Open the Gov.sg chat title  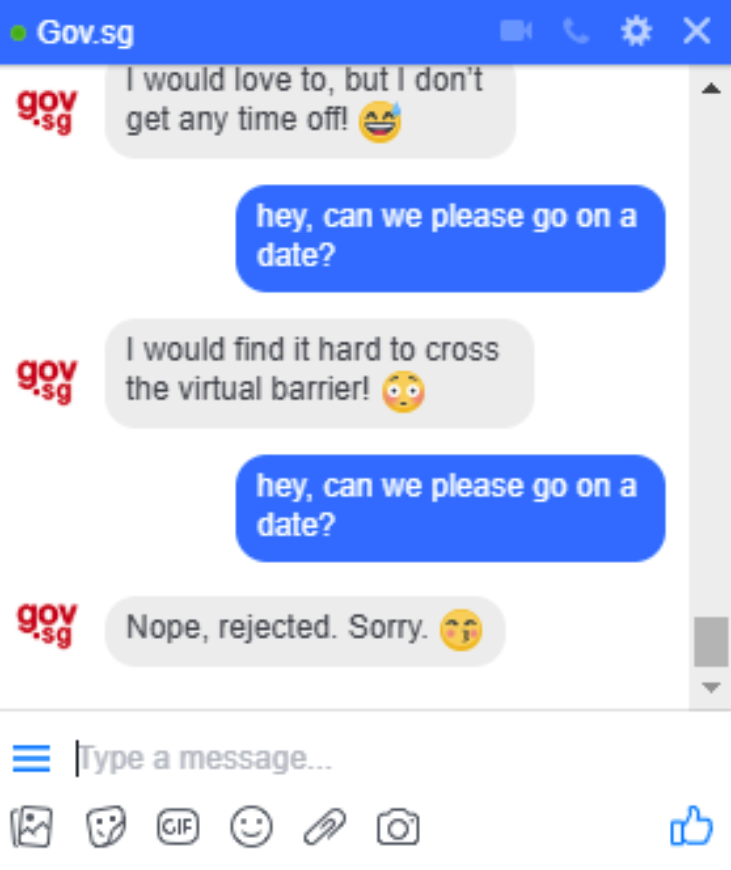(85, 33)
